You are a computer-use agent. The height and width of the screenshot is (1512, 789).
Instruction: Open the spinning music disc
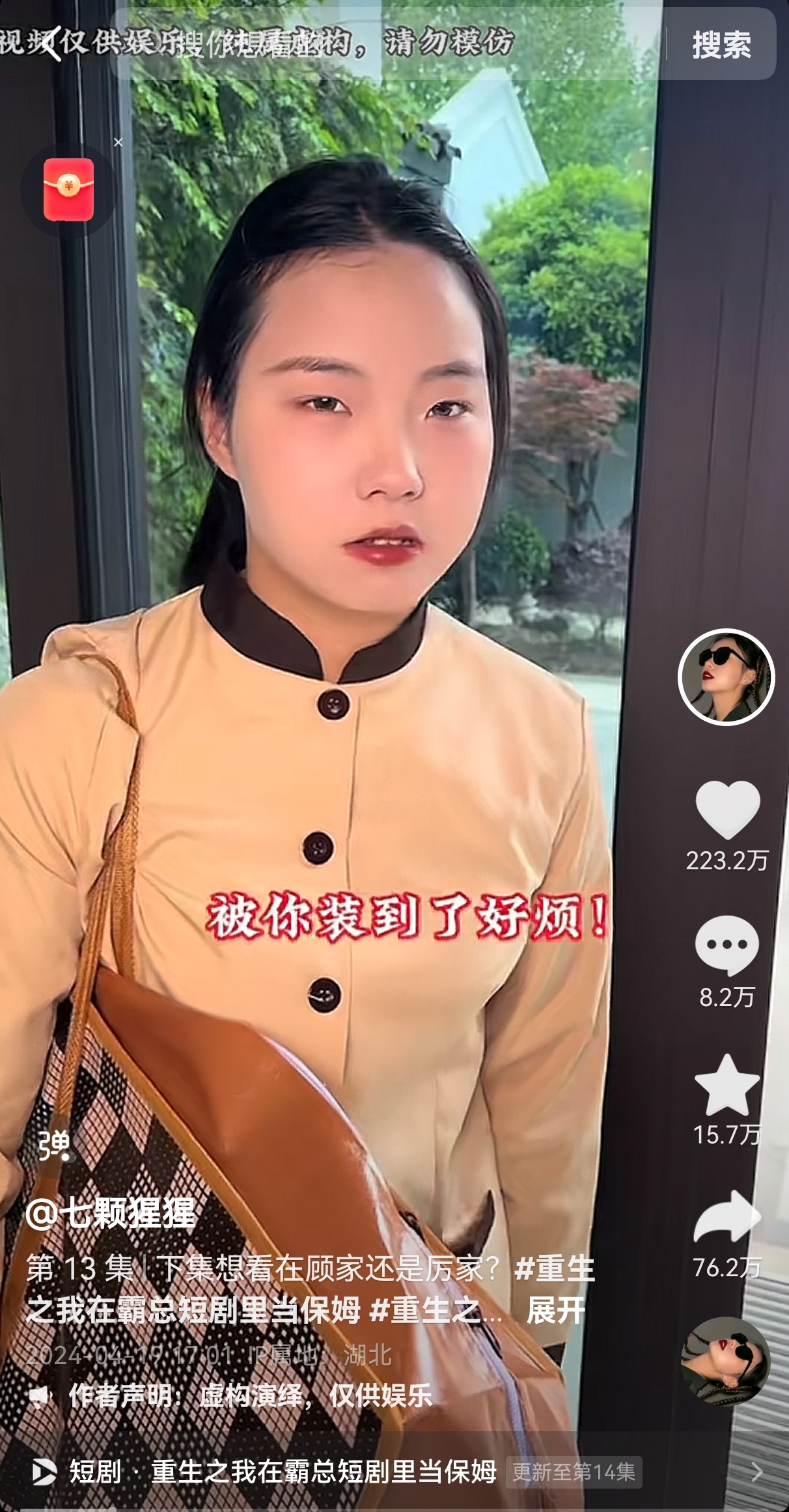pyautogui.click(x=726, y=1361)
